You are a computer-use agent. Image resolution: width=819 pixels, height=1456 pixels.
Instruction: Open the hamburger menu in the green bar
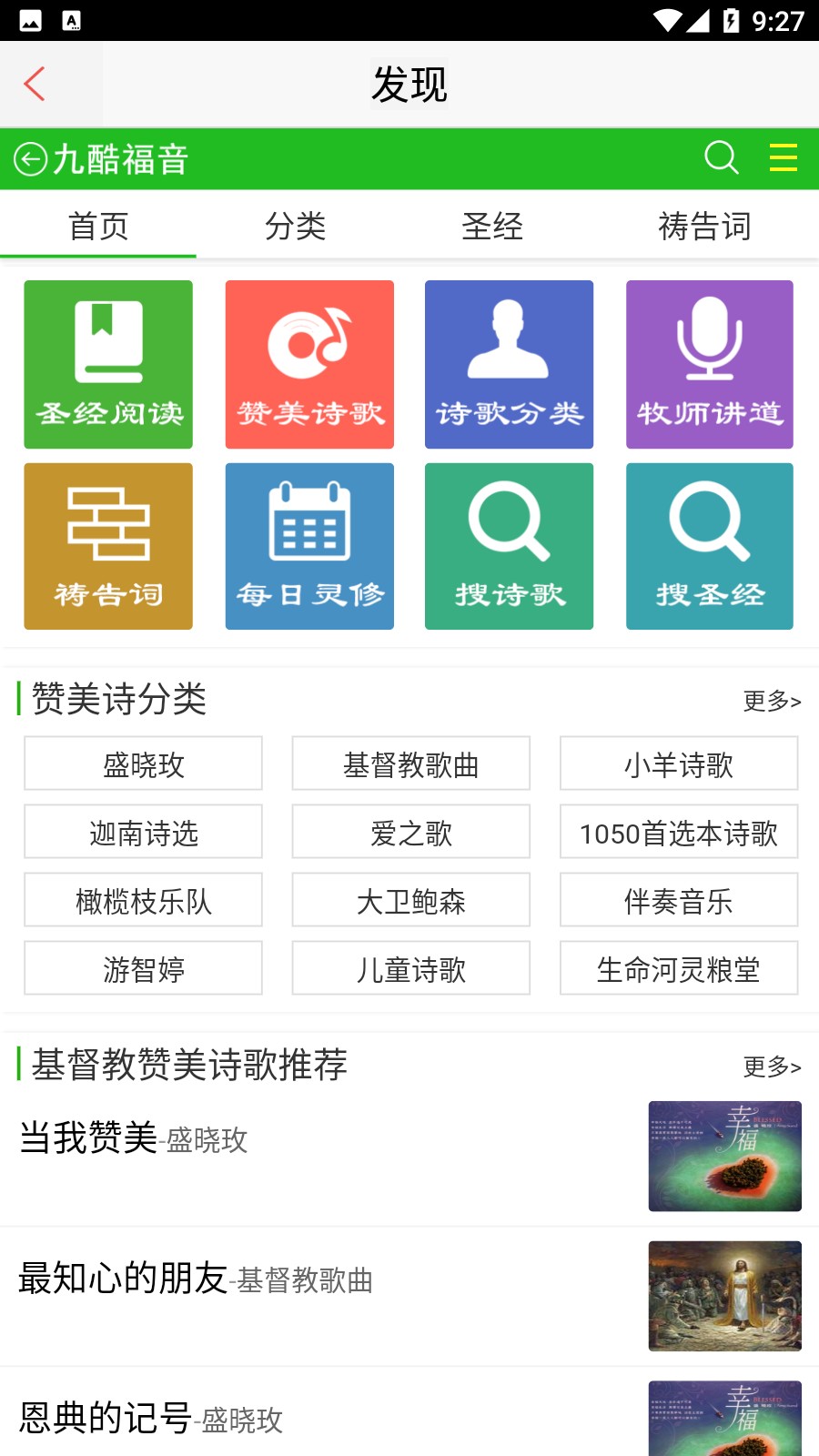[782, 157]
